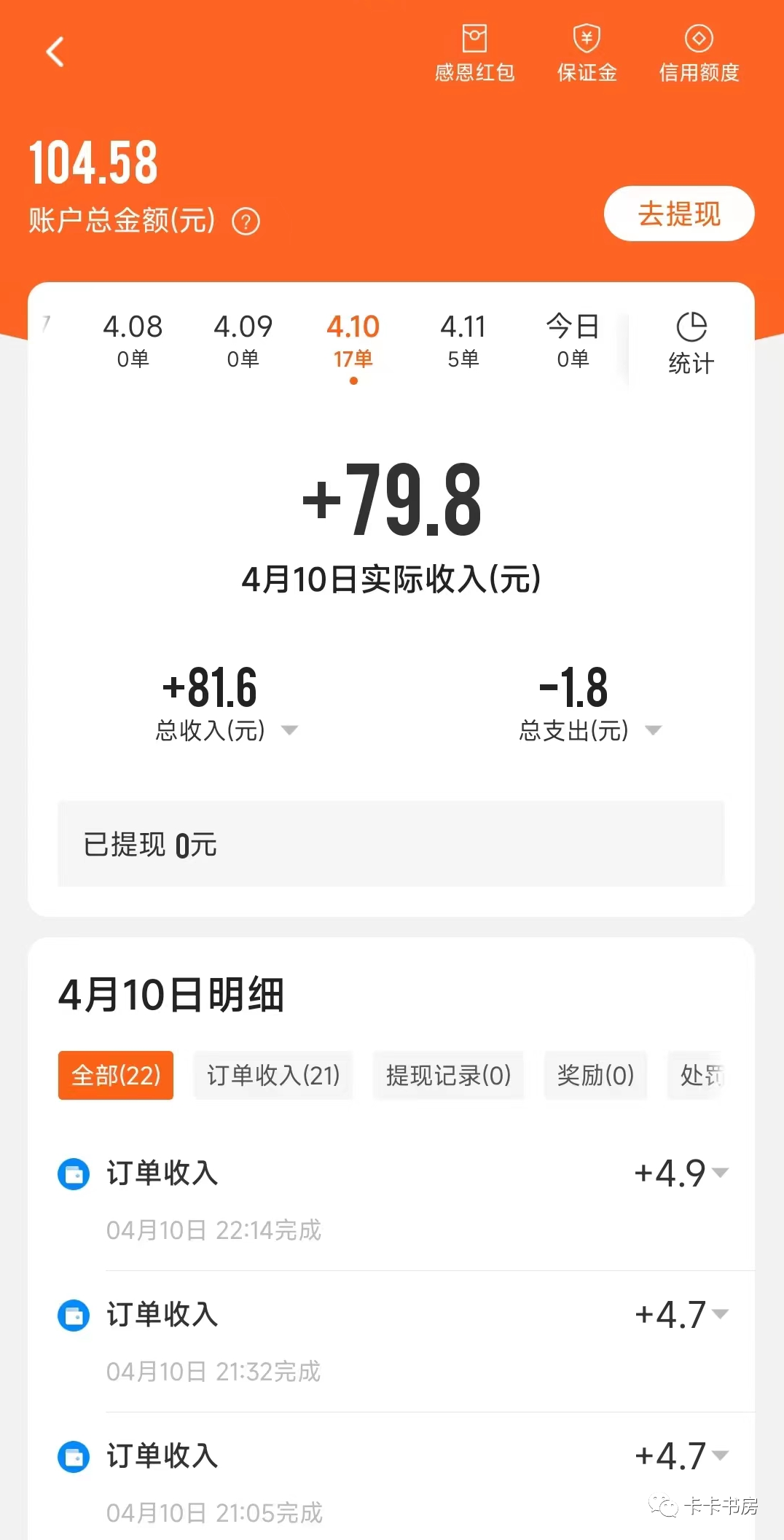Go back using the top-left arrow

point(55,52)
